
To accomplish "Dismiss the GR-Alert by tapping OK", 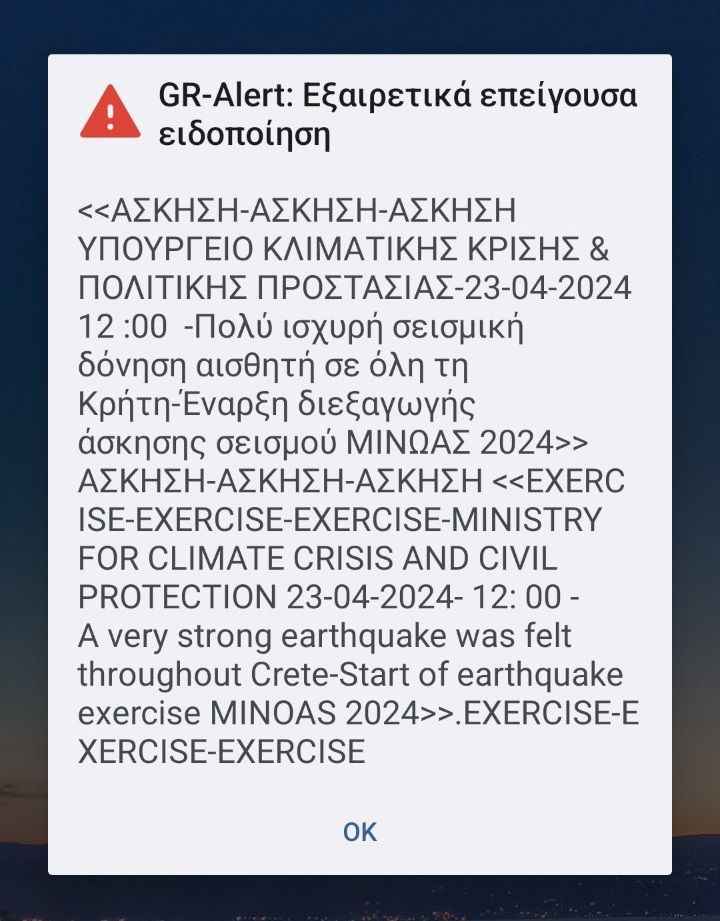I will [x=359, y=832].
